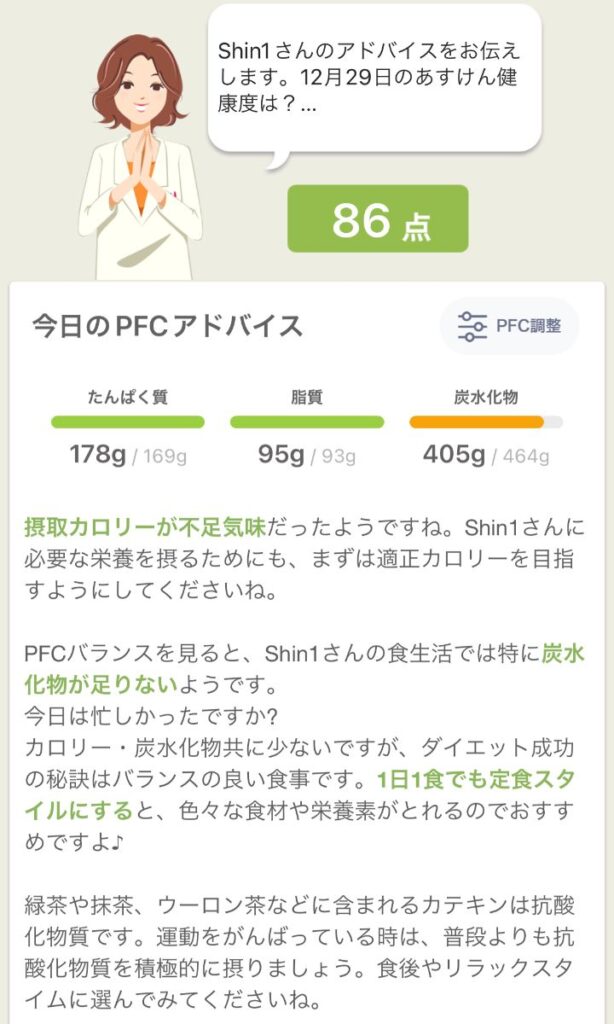Tap the green 86点 score button
Image resolution: width=614 pixels, height=1024 pixels.
pos(378,219)
